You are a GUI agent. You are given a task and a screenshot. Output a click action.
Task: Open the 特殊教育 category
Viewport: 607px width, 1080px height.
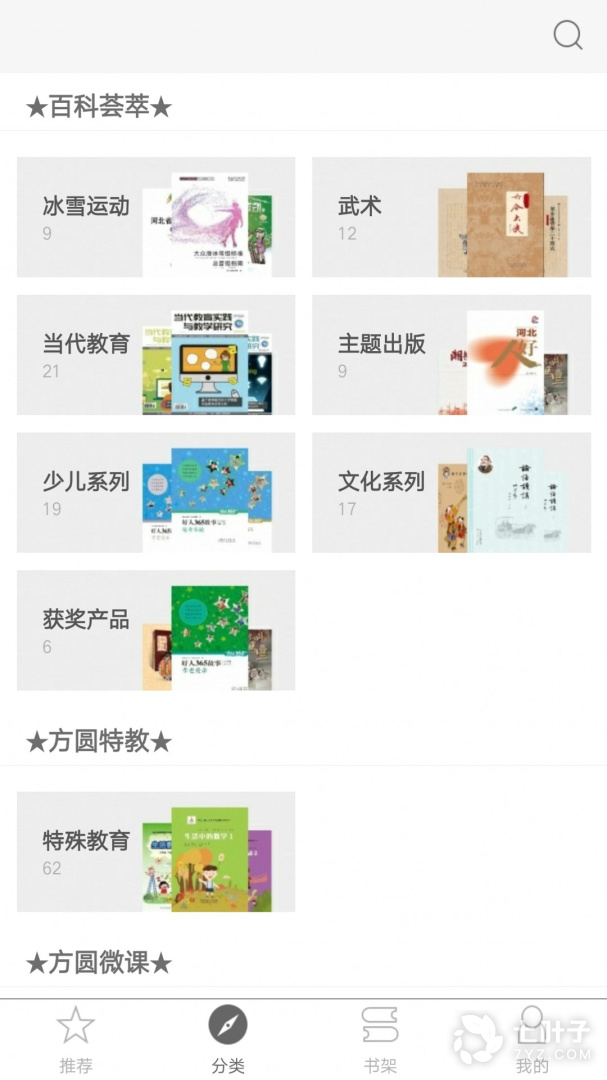[x=156, y=852]
